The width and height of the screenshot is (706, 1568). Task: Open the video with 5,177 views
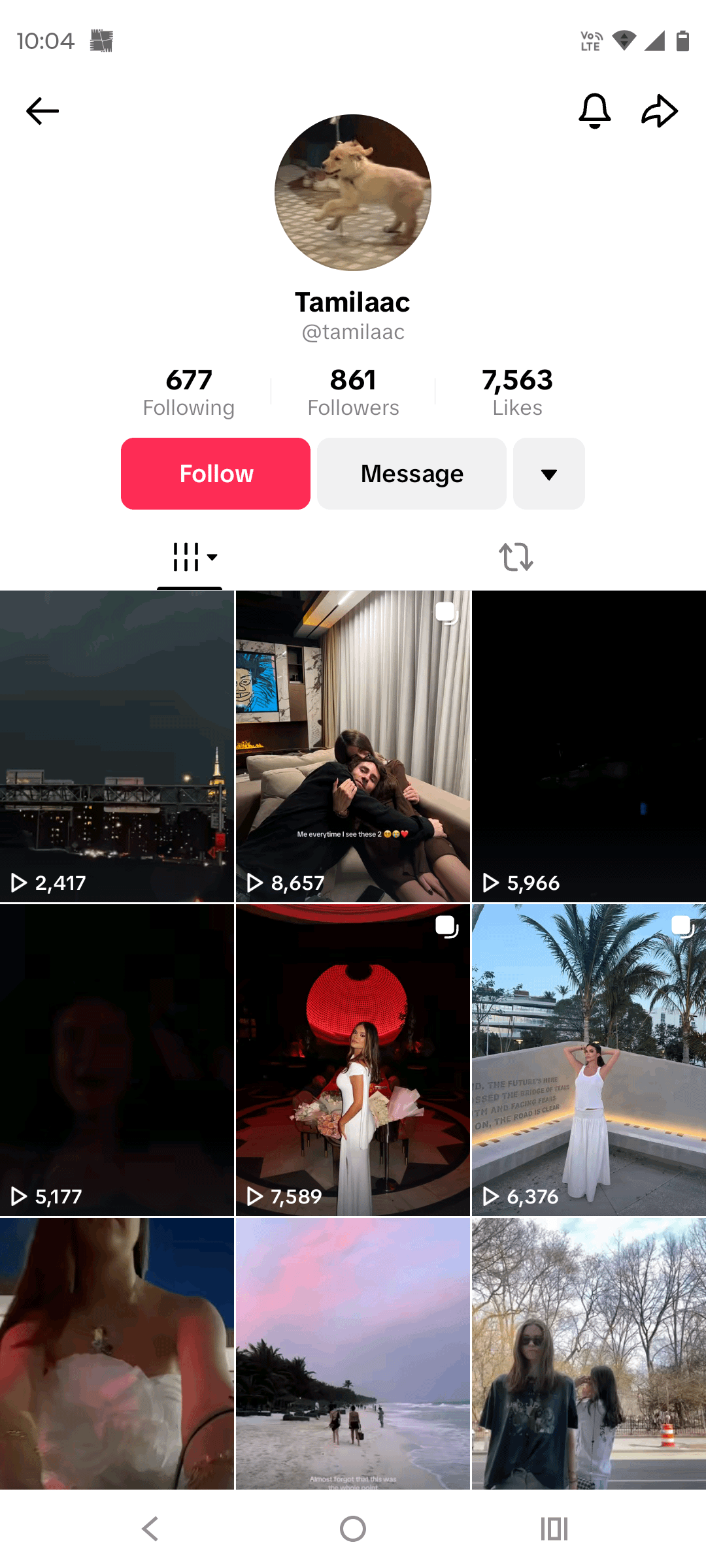click(117, 1060)
